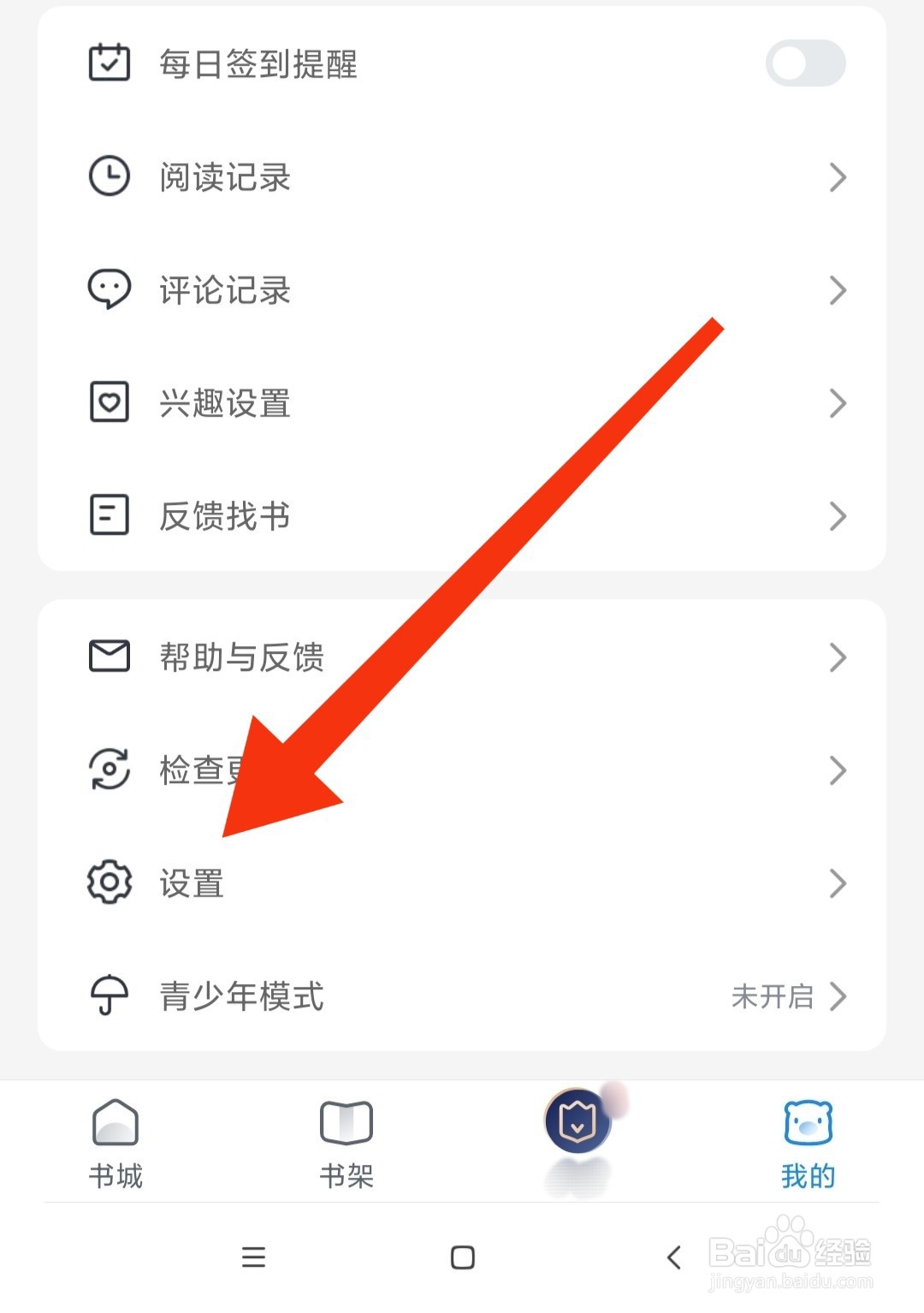924x1313 pixels.
Task: Select the envelope icon beside 帮助与反馈
Action: [108, 656]
